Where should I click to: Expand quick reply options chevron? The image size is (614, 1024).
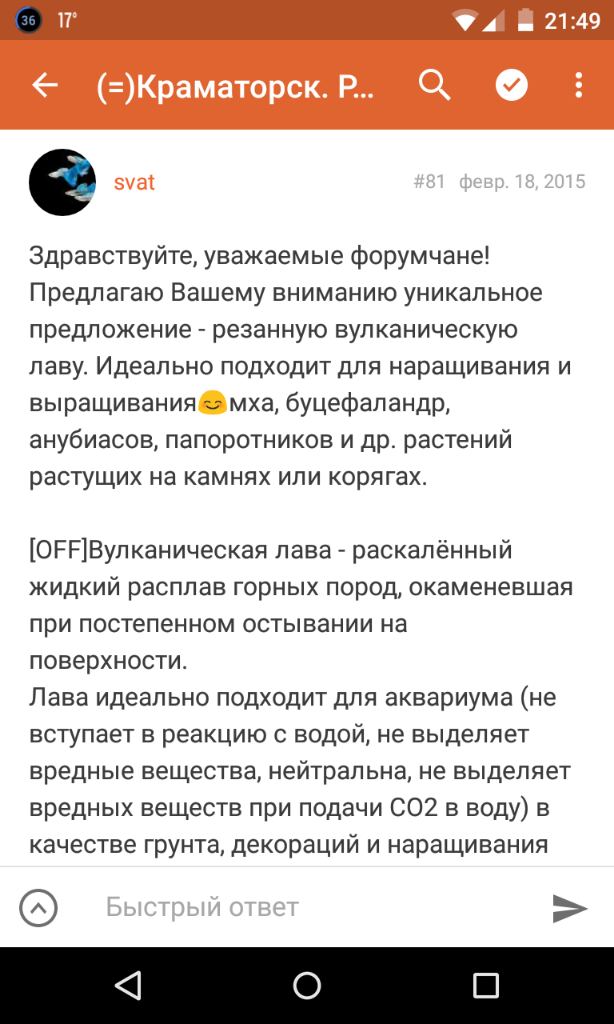pos(38,908)
